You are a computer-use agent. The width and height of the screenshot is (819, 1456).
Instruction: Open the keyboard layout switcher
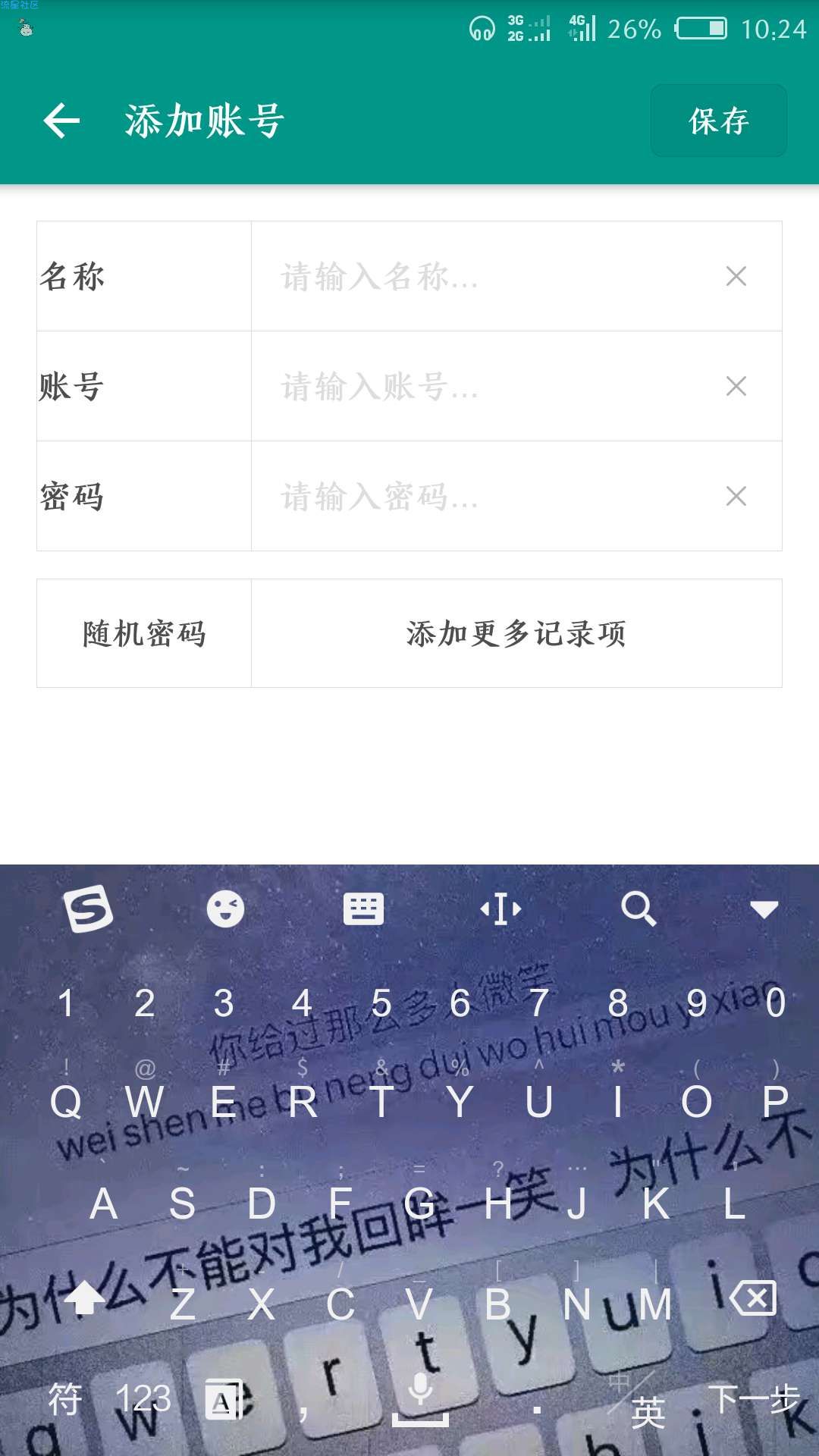[x=363, y=908]
